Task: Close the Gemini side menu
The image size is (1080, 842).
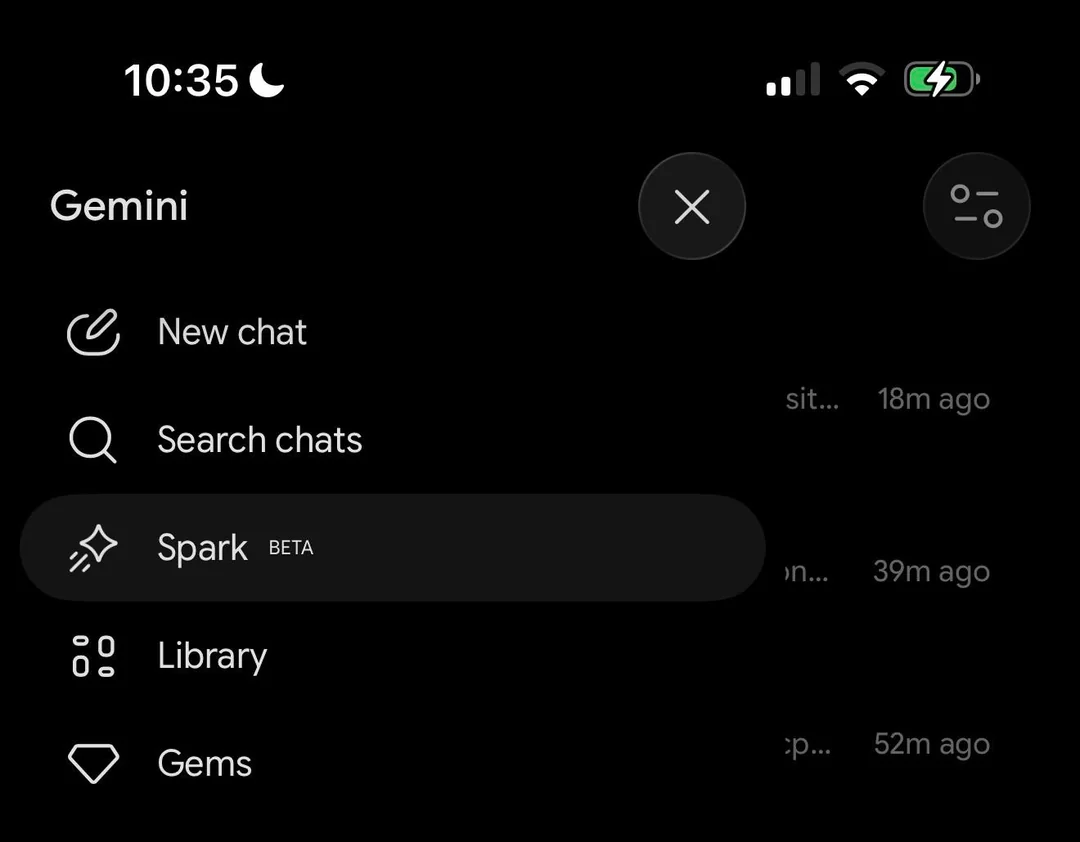Action: [x=692, y=206]
